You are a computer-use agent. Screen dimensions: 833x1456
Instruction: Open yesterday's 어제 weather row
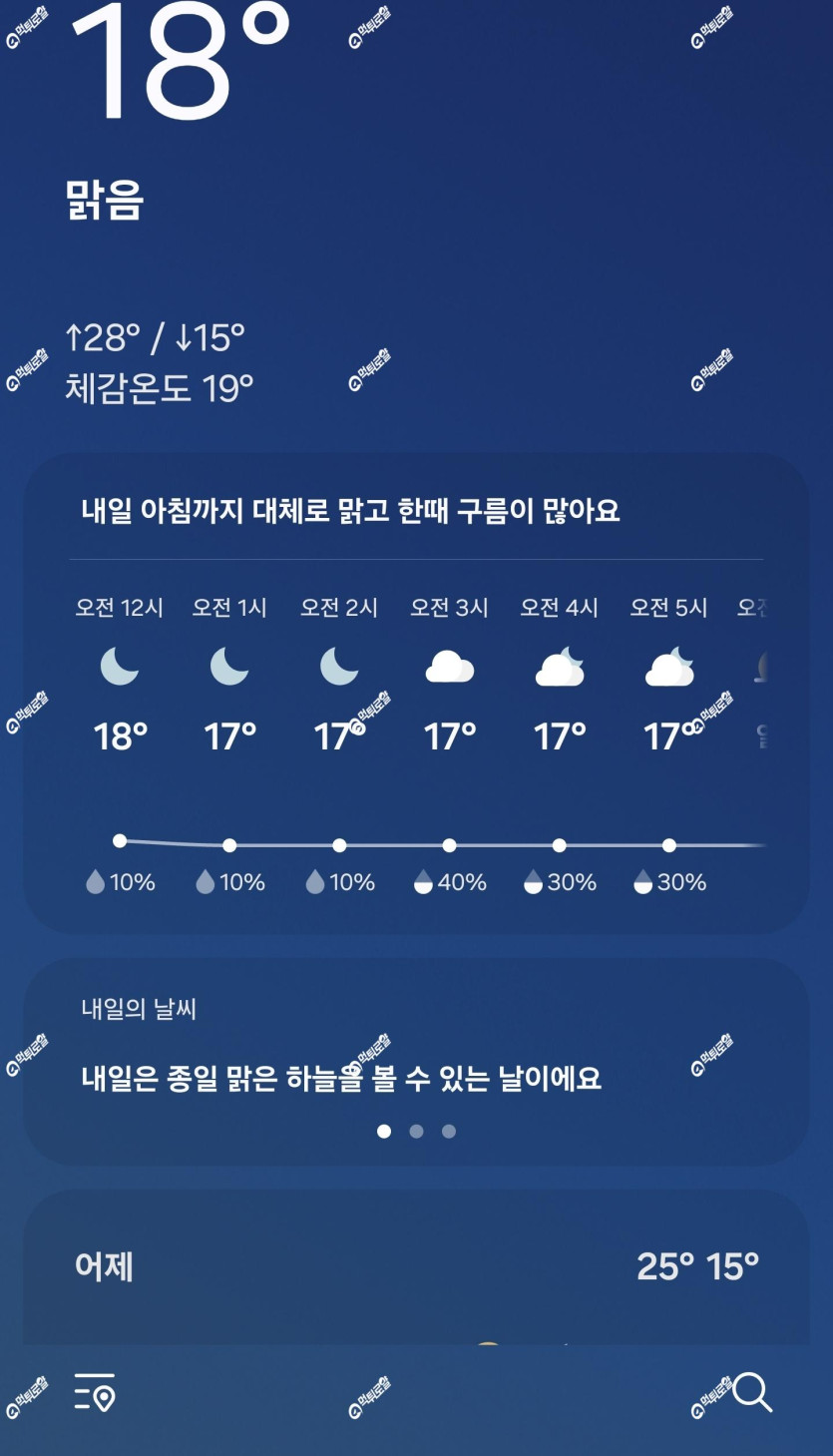click(x=416, y=1266)
